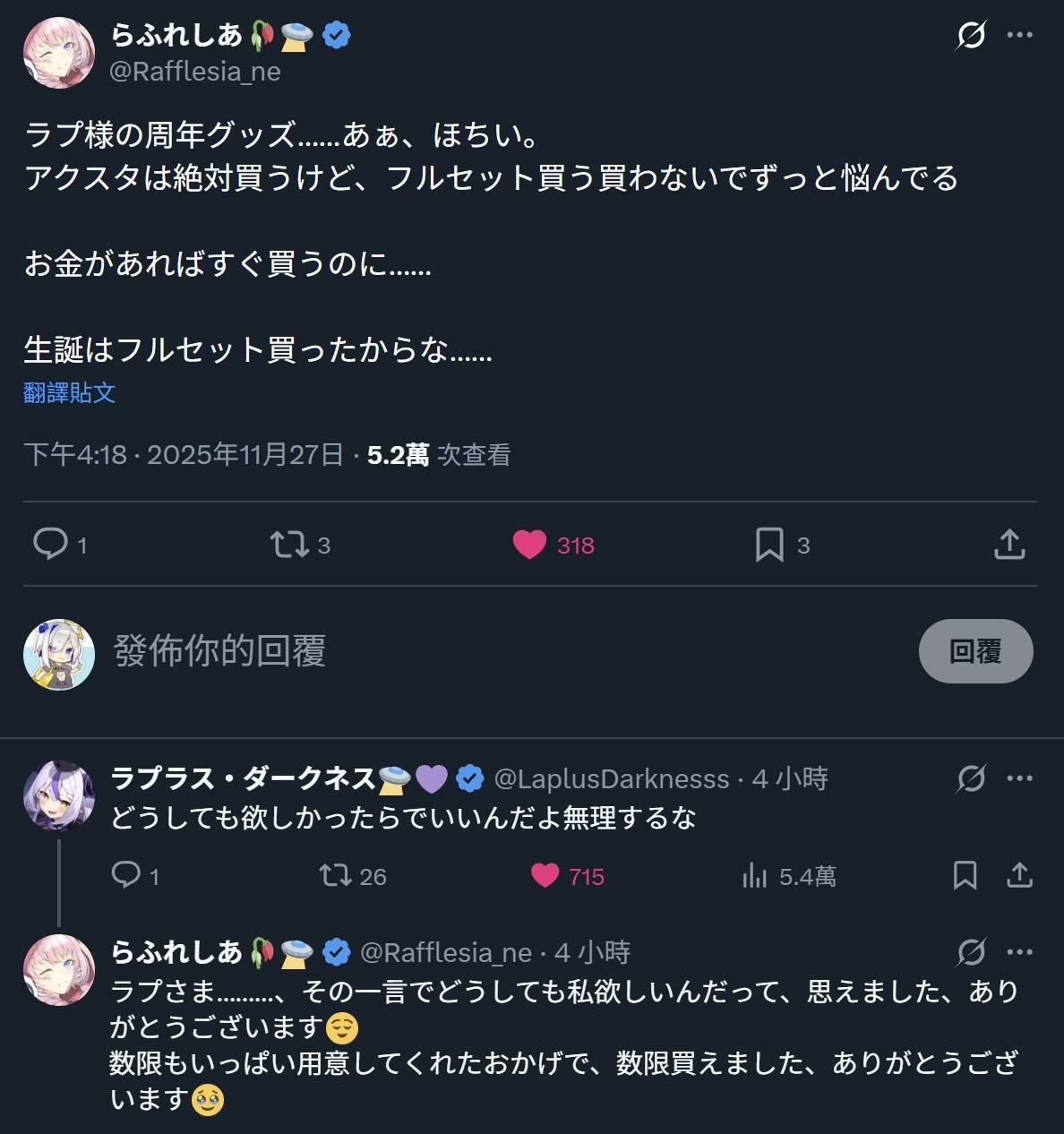Unlike Laplus's reply with 715 likes

545,874
